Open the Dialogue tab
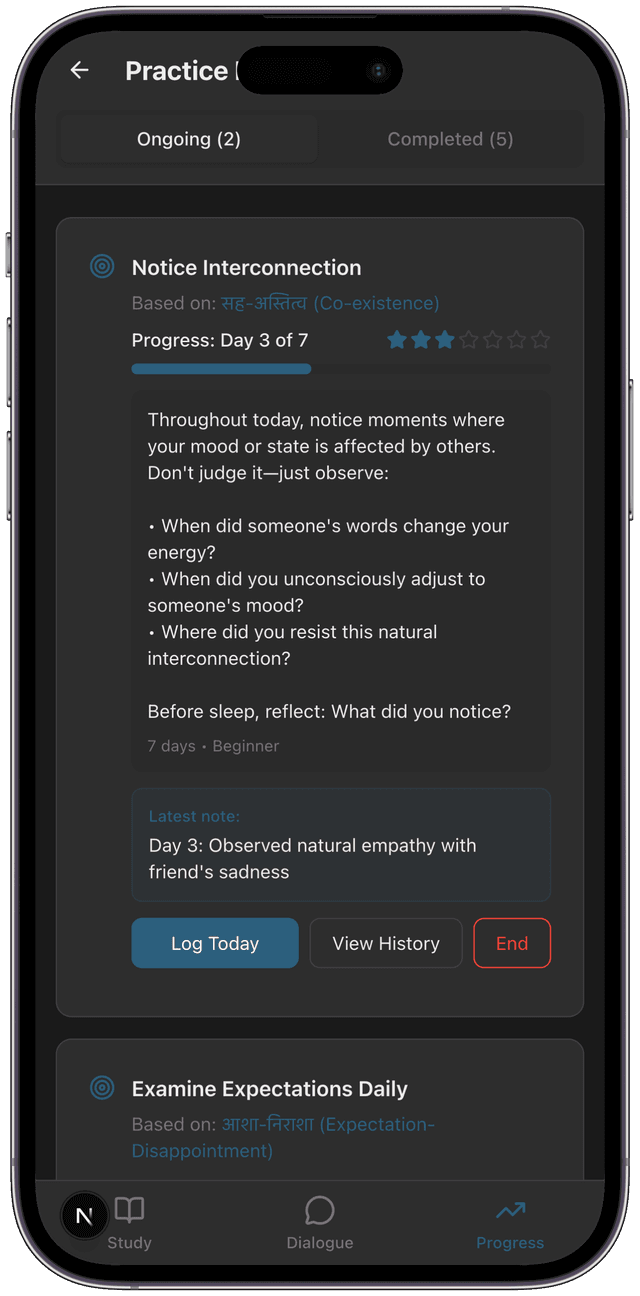The height and width of the screenshot is (1296, 640). 320,1223
